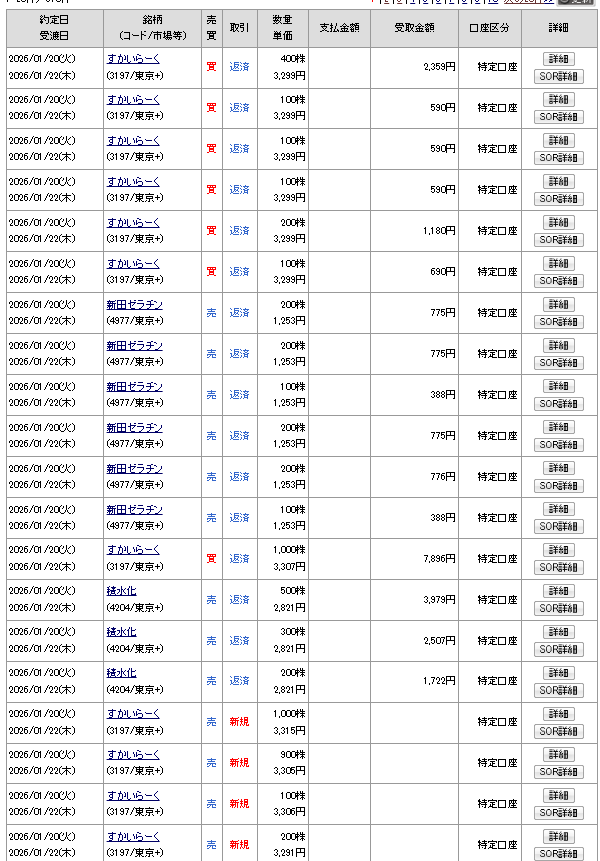Open すかいらーく link in the 400株 row

click(133, 59)
